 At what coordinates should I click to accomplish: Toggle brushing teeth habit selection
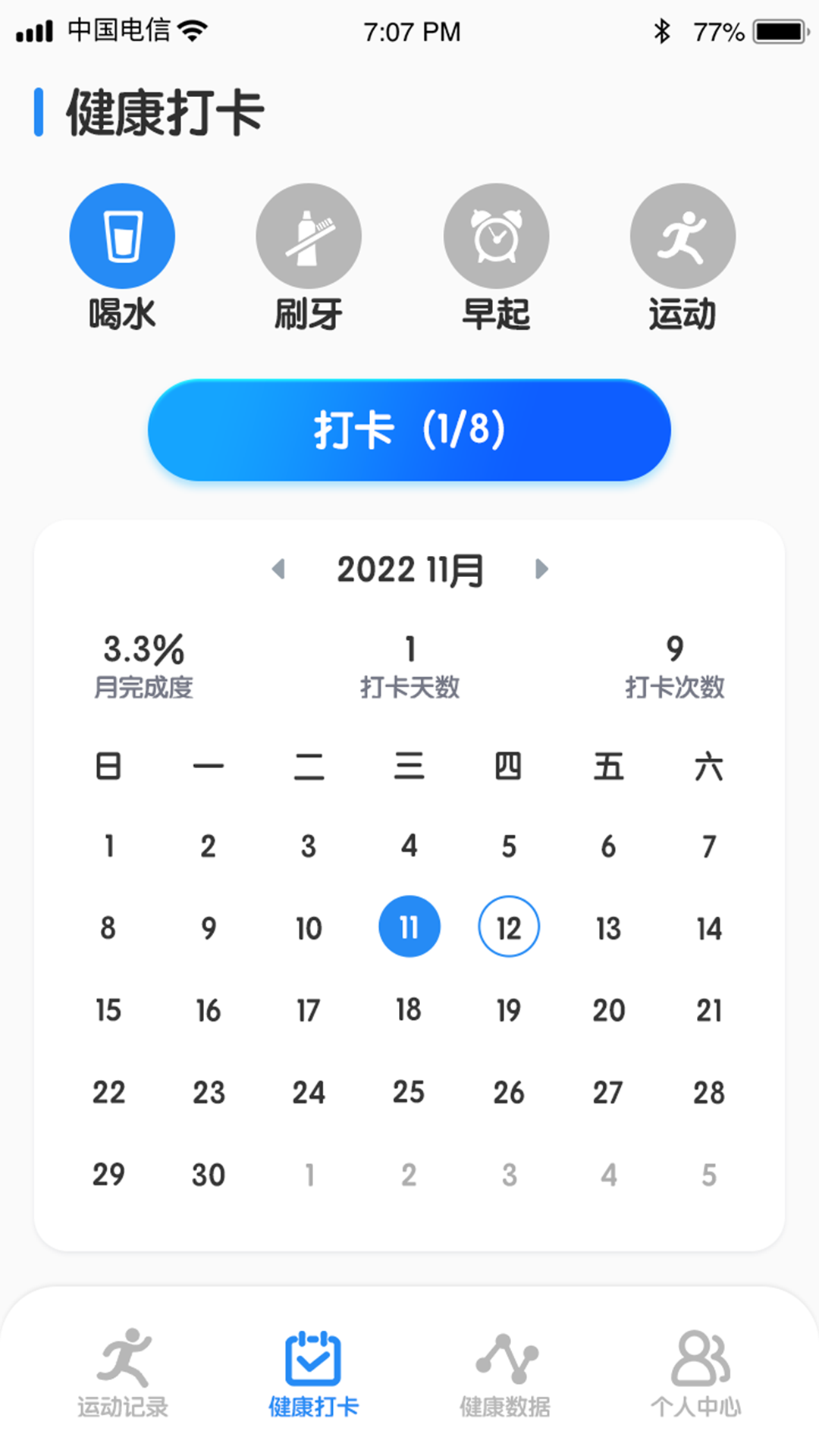(x=309, y=235)
